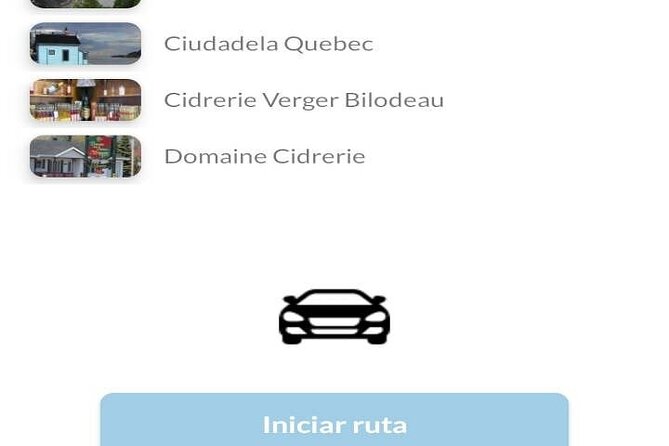Screen dimensions: 669x446
Task: Select the Domaine Cidrerie stop
Action: (x=264, y=156)
